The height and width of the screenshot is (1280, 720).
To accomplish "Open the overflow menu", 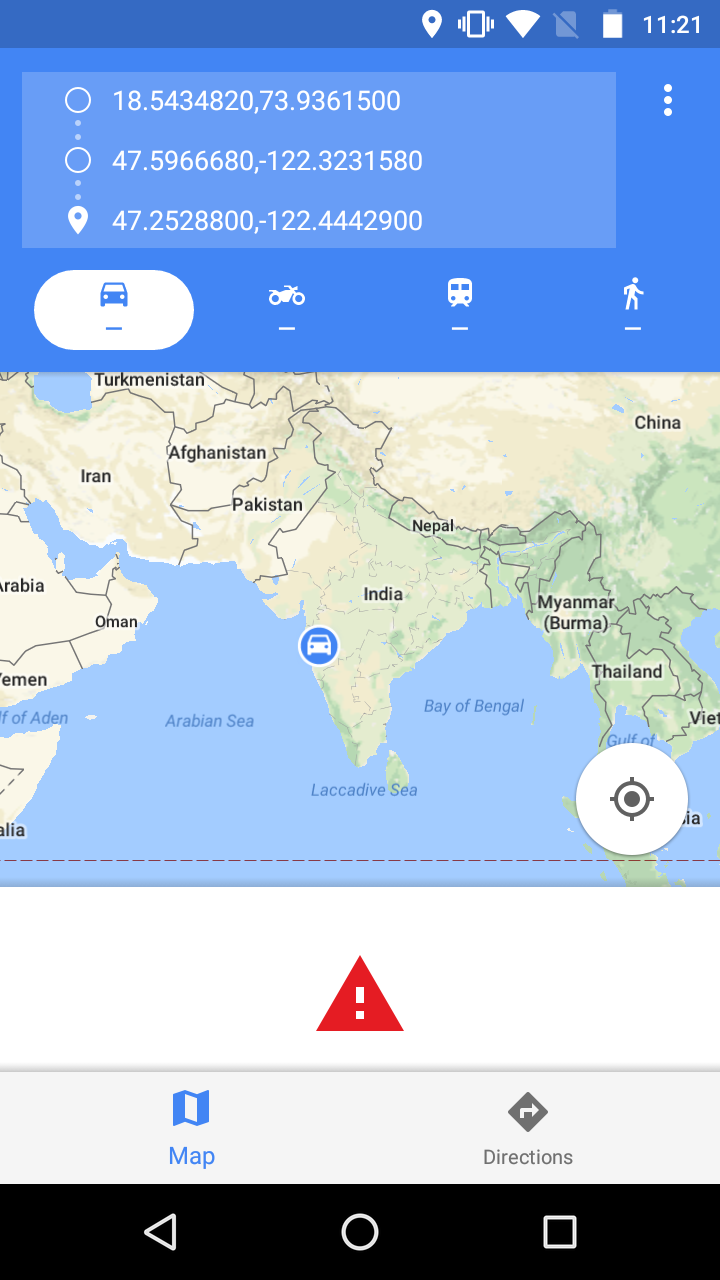I will coord(667,100).
